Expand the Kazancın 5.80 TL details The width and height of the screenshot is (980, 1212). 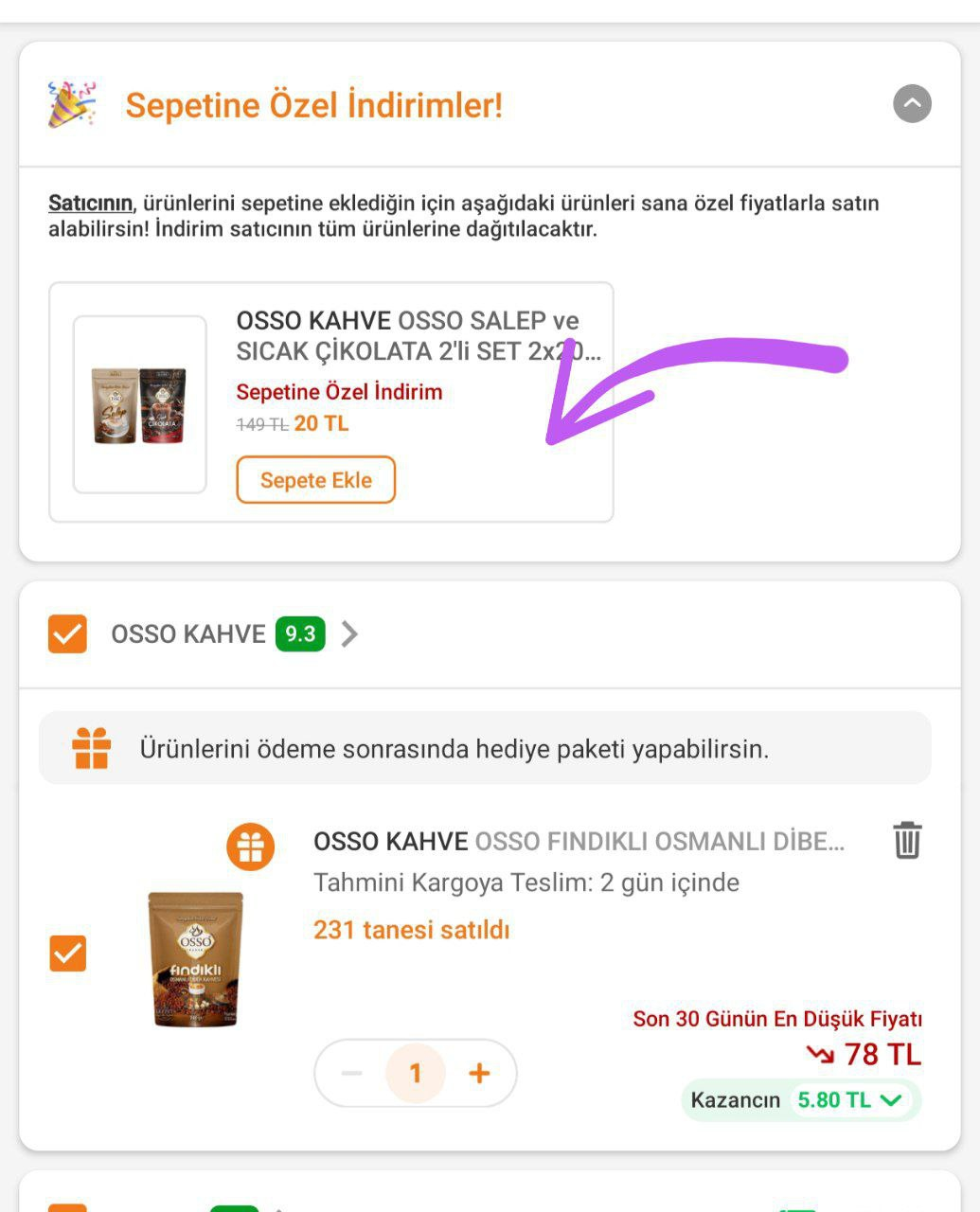[888, 1100]
